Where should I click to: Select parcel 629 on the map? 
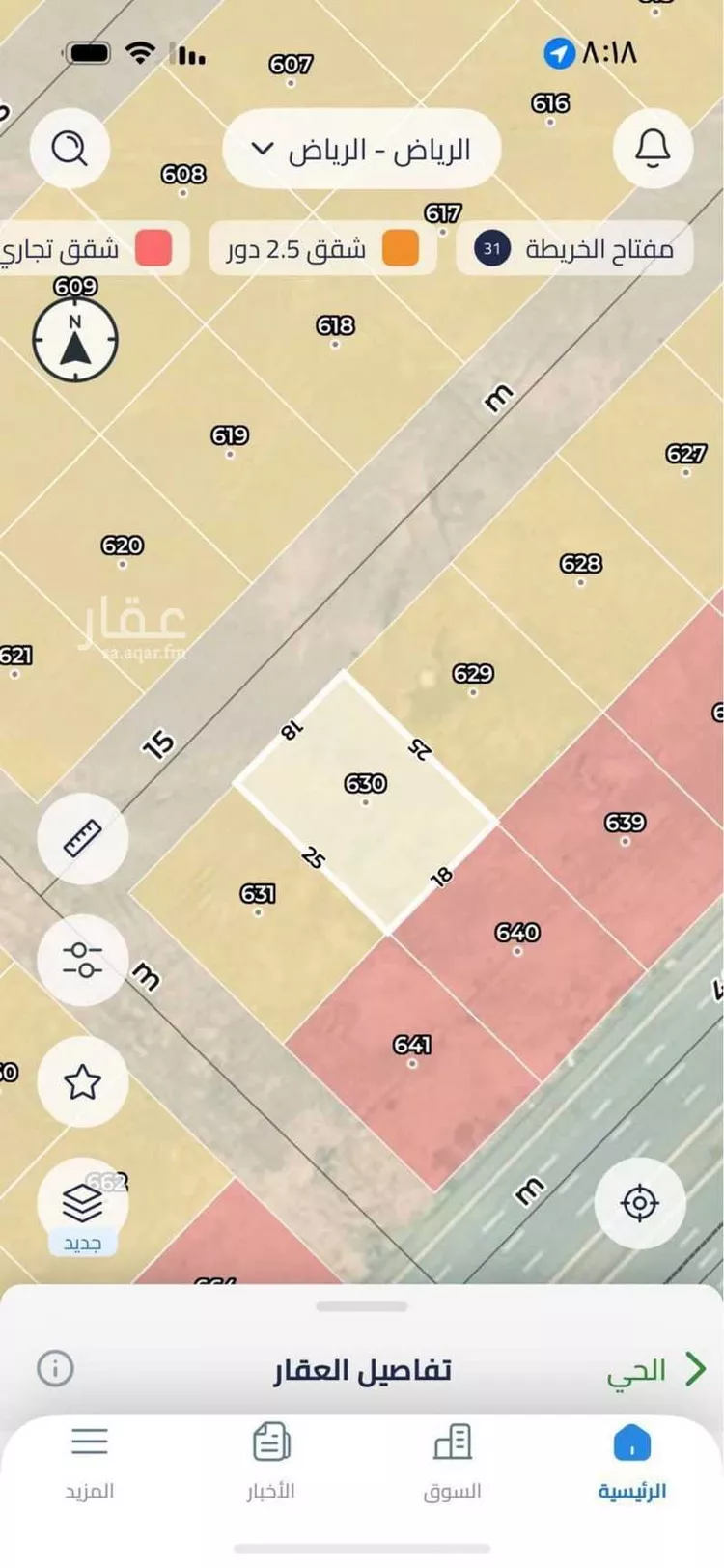click(473, 673)
